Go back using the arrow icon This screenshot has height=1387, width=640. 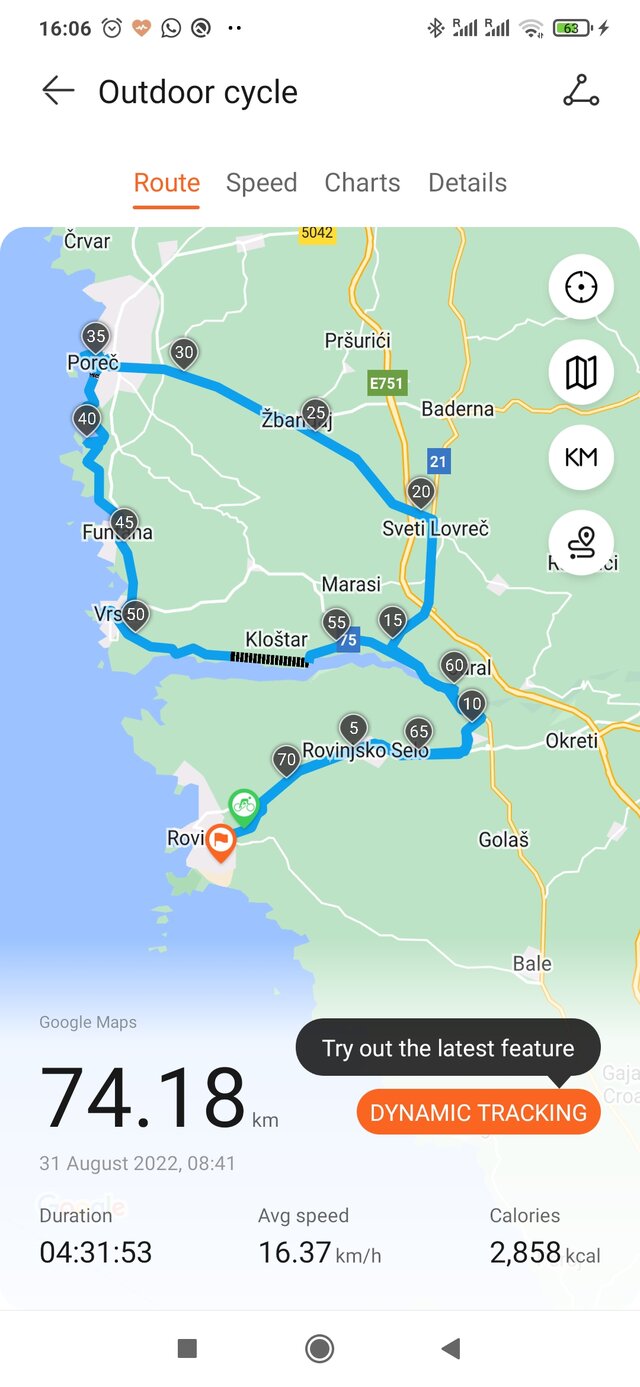(58, 91)
